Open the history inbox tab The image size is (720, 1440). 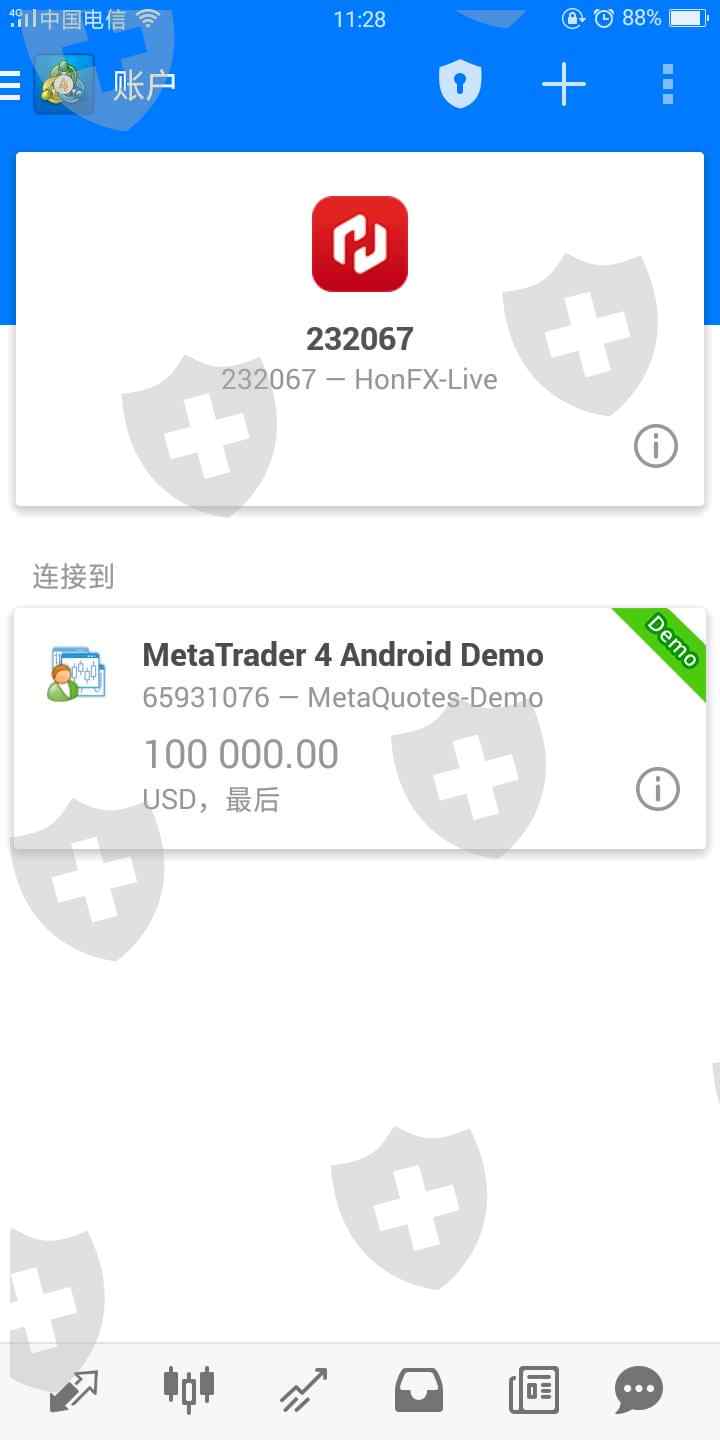point(419,1389)
